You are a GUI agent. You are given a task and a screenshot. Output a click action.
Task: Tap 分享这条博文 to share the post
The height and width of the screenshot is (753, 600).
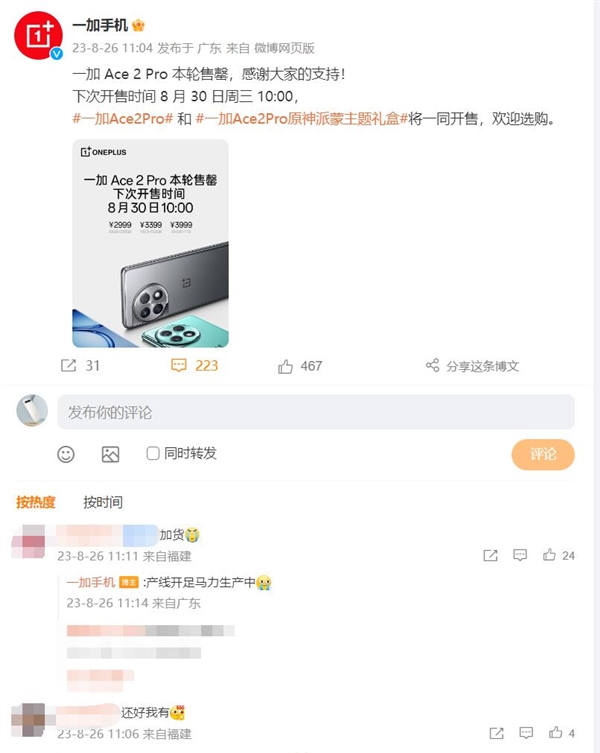point(472,366)
